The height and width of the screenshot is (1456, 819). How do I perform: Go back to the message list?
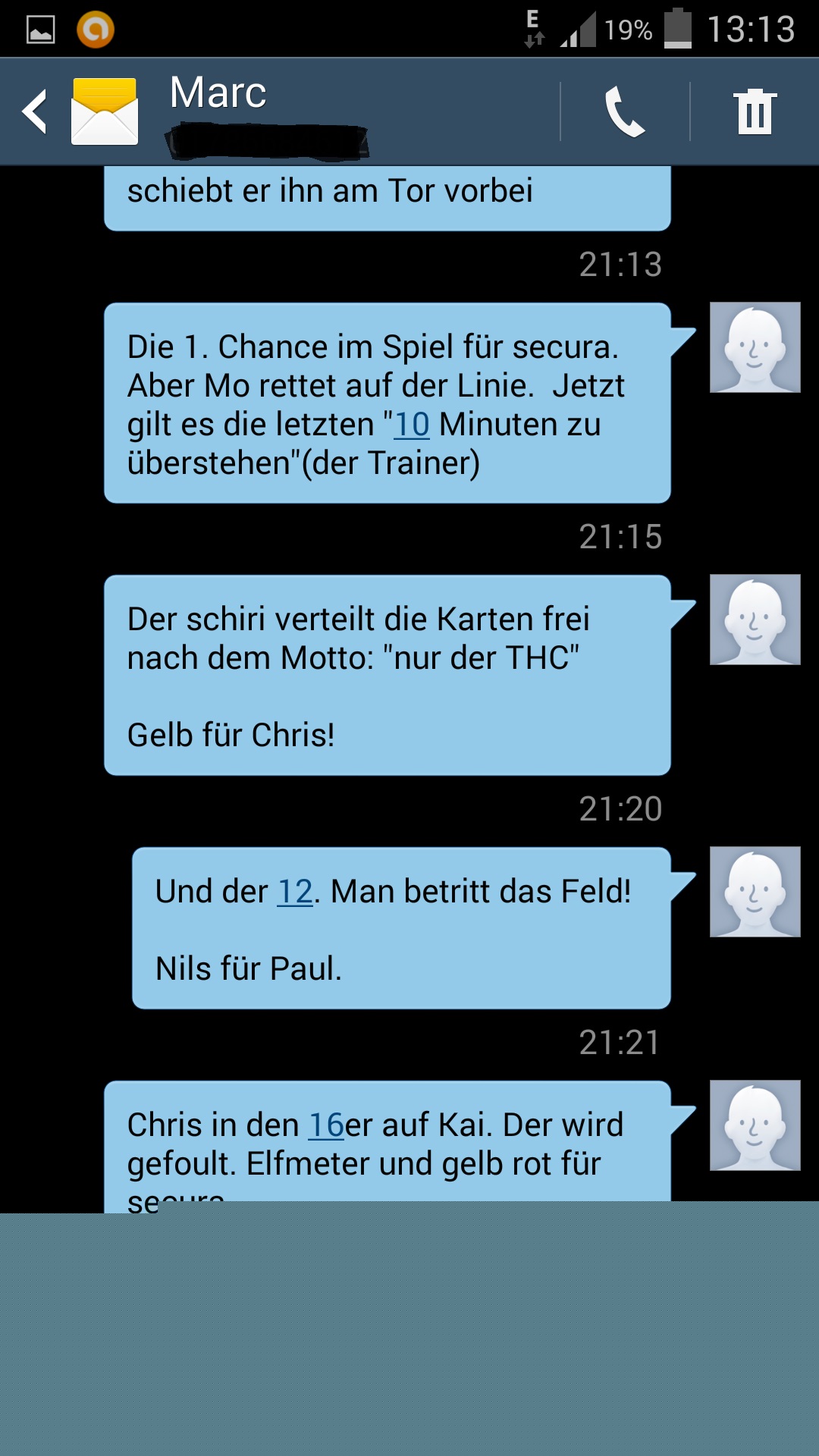35,111
